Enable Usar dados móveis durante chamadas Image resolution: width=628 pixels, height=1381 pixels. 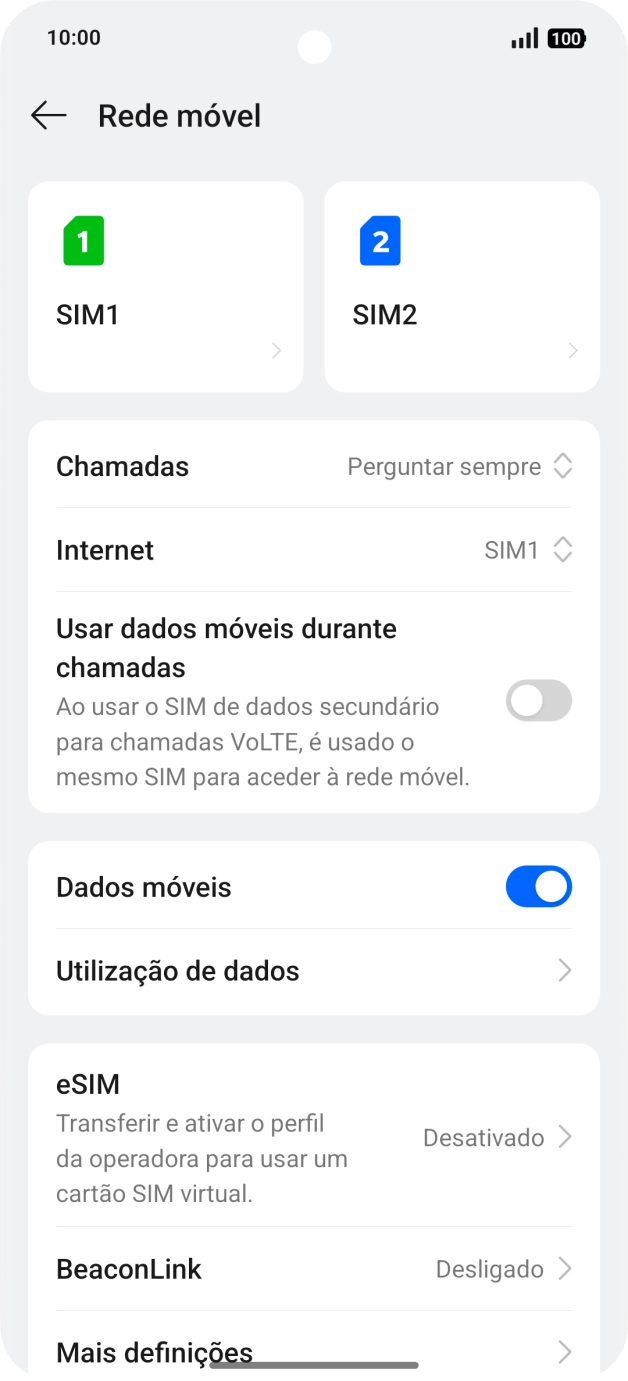[x=538, y=701]
